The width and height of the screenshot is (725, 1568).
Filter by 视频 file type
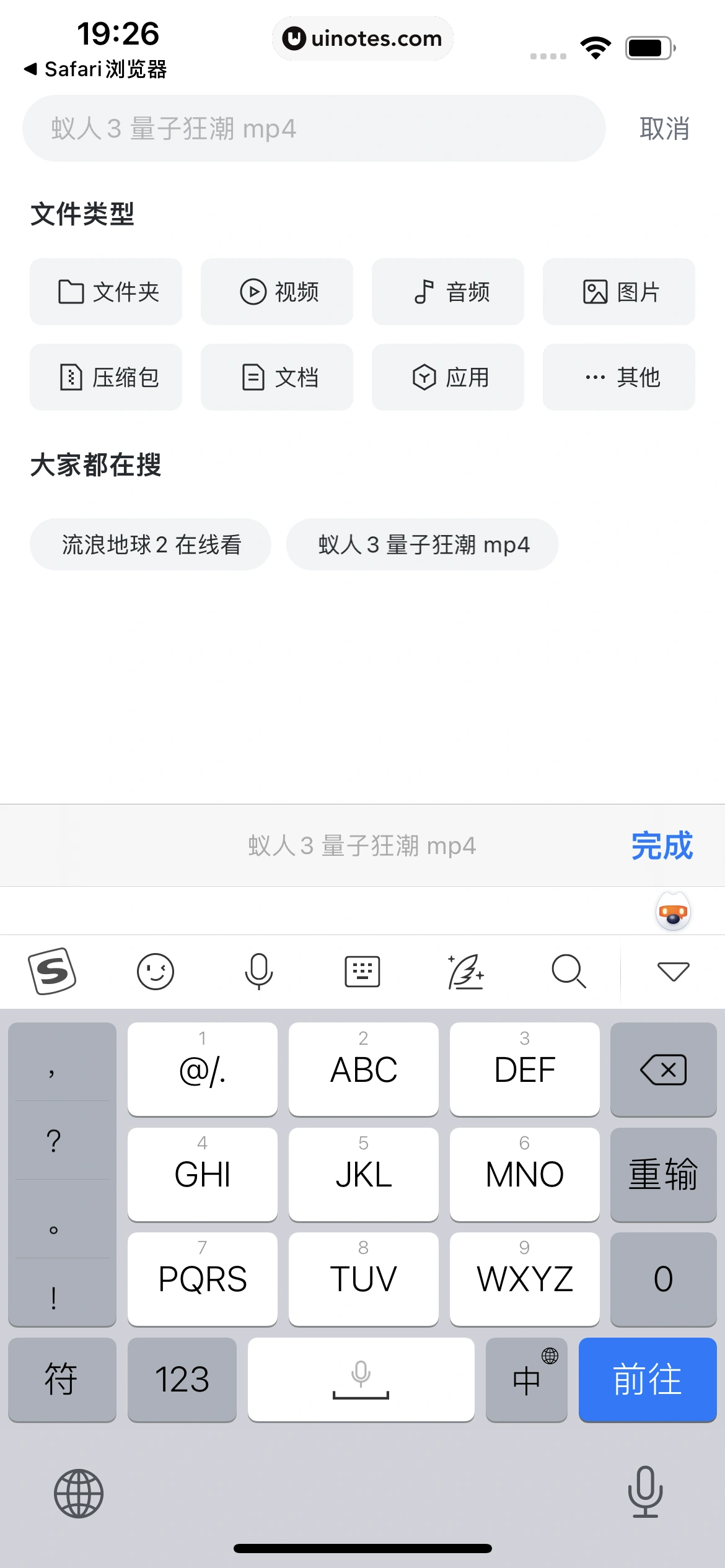coord(277,292)
